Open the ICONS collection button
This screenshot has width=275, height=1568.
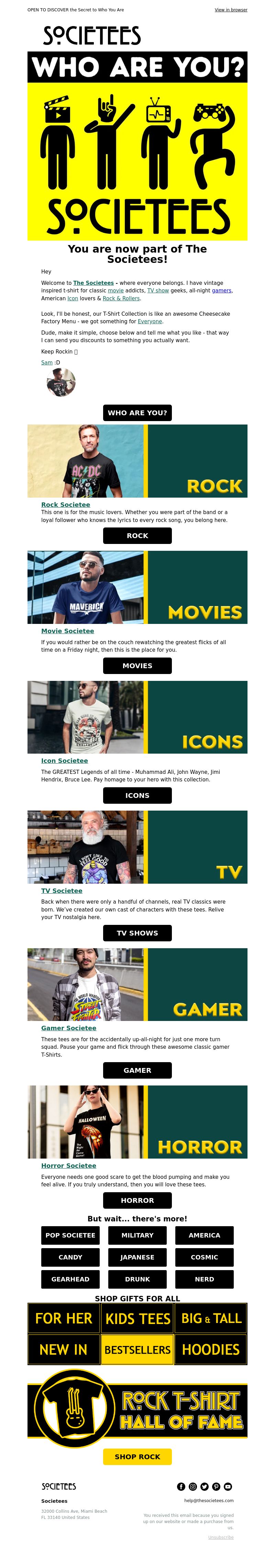(x=137, y=795)
